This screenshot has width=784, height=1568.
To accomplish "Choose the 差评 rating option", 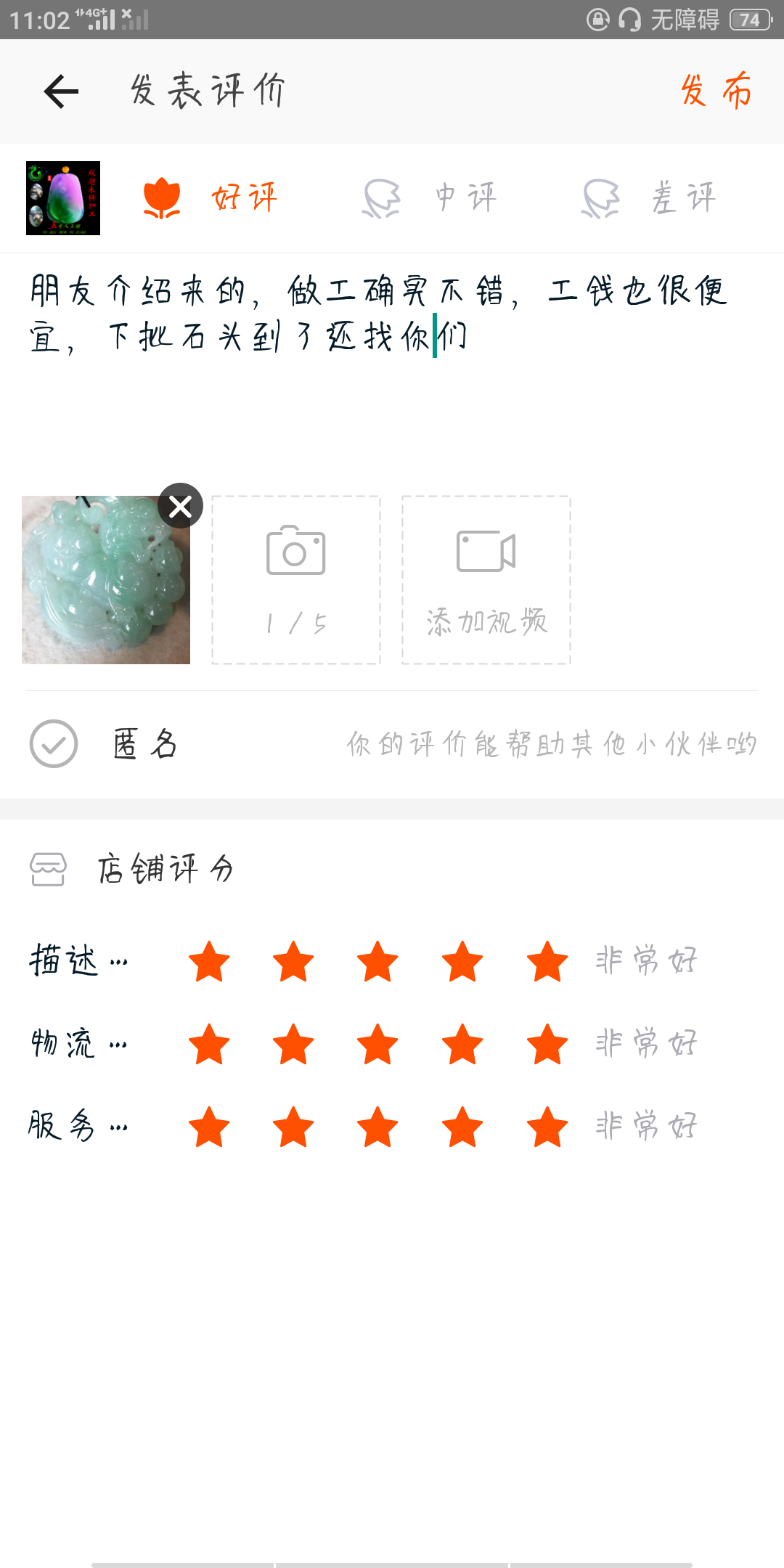I will point(649,197).
